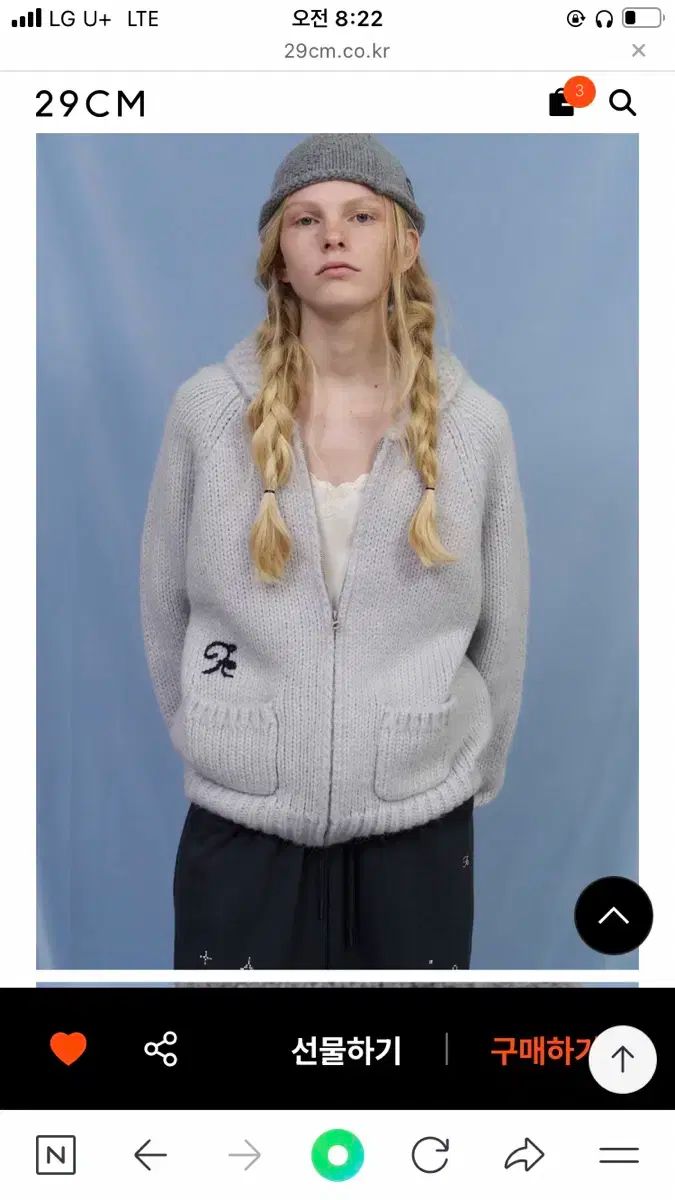The image size is (675, 1200).
Task: Tap 선물하기 to gift this item
Action: [x=346, y=1050]
